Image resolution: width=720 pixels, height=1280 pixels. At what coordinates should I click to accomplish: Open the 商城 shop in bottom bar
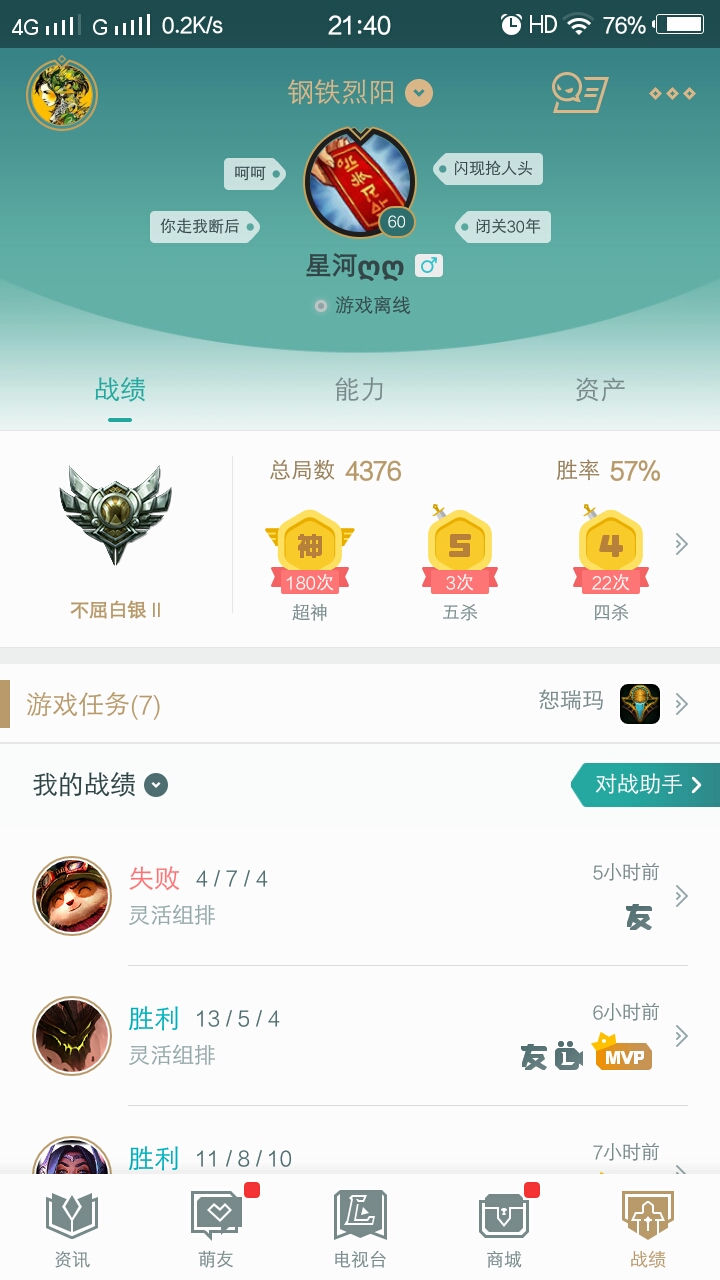503,1224
